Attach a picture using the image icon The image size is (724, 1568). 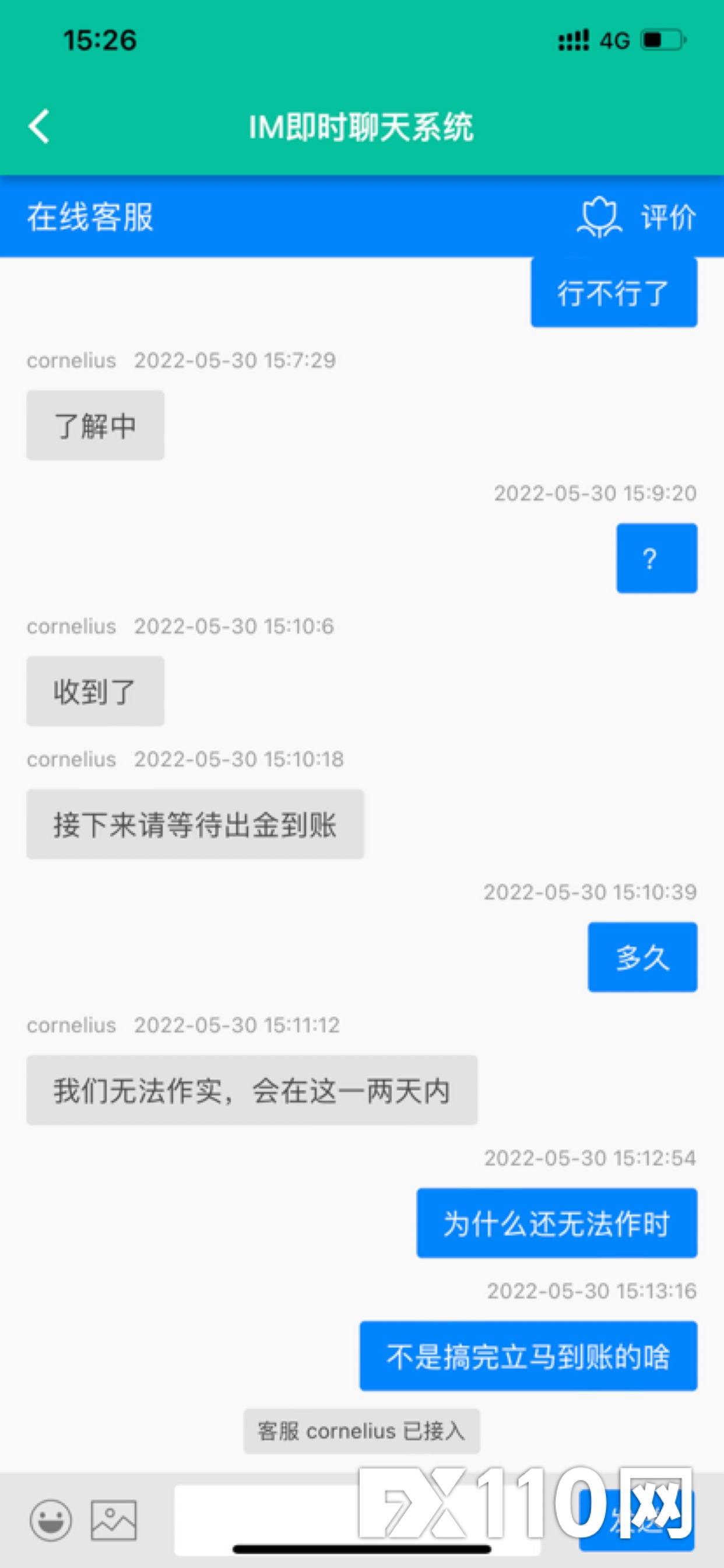tap(114, 1520)
